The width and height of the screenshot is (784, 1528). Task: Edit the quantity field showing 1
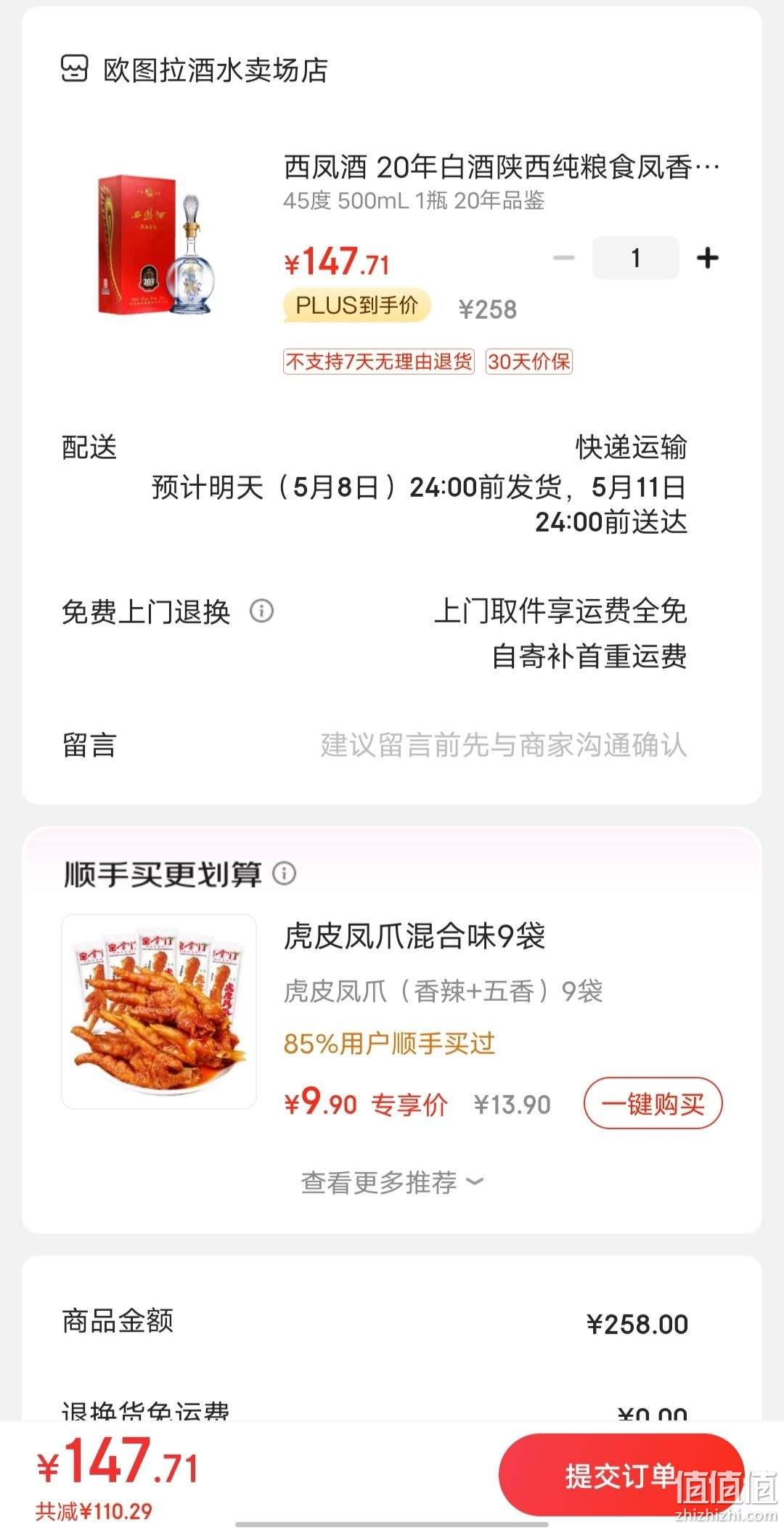click(636, 258)
